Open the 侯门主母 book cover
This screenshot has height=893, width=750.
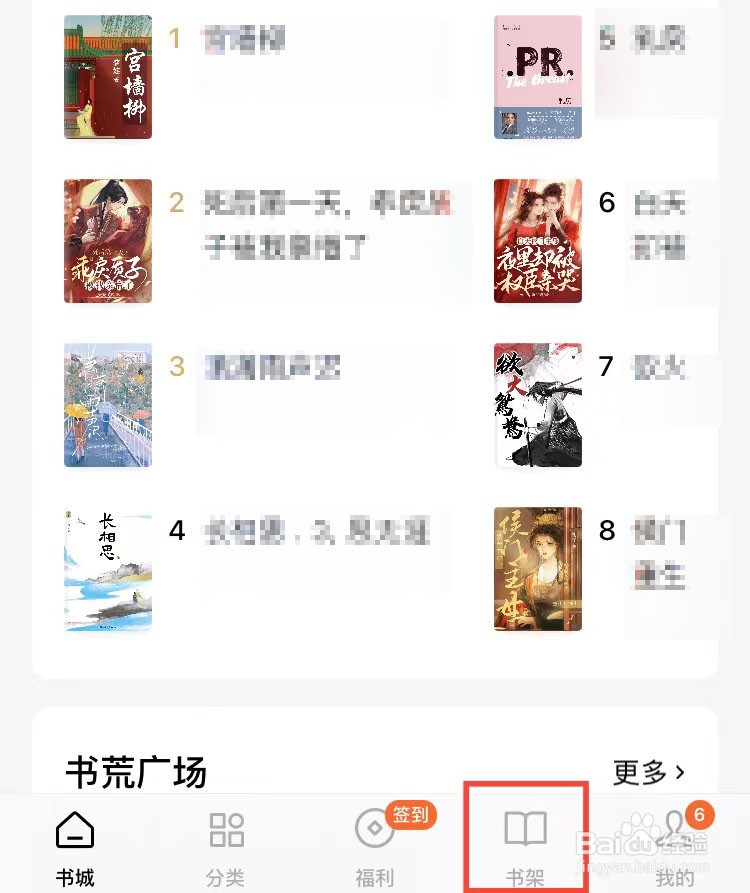pyautogui.click(x=537, y=569)
